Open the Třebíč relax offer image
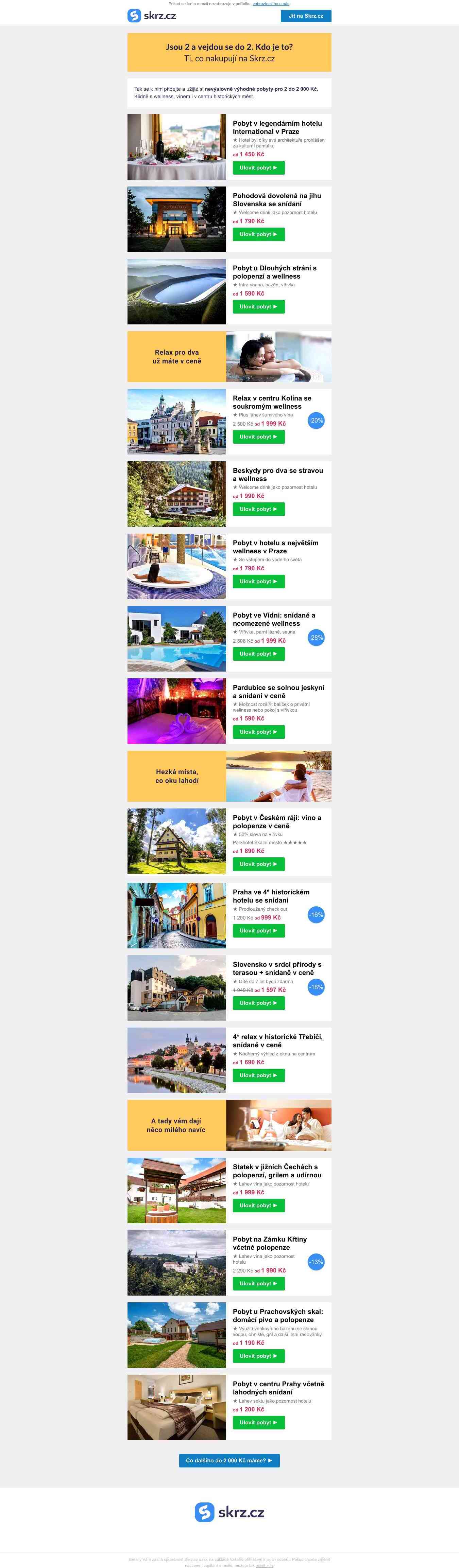This screenshot has height=1568, width=459. tap(177, 1061)
